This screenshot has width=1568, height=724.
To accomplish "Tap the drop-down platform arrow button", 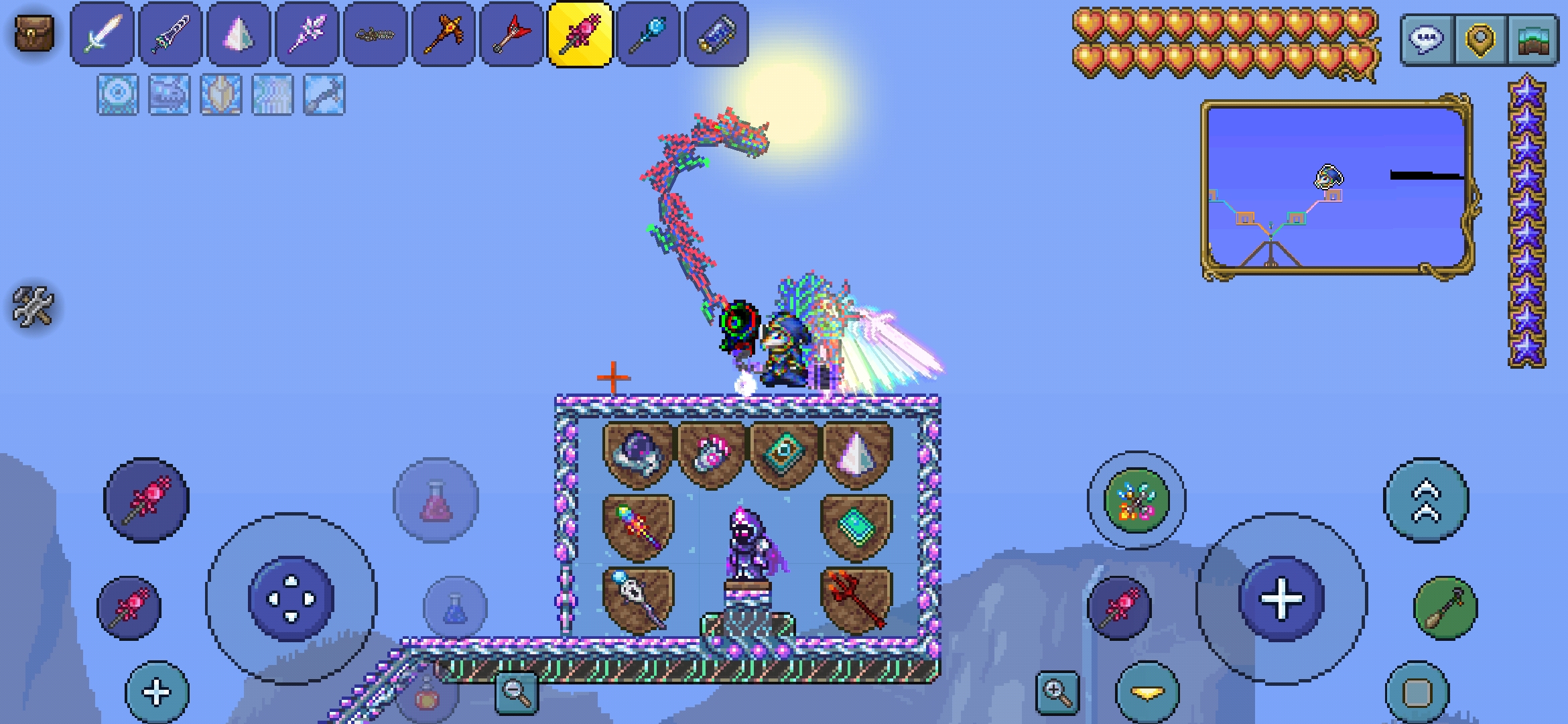I will [1147, 692].
